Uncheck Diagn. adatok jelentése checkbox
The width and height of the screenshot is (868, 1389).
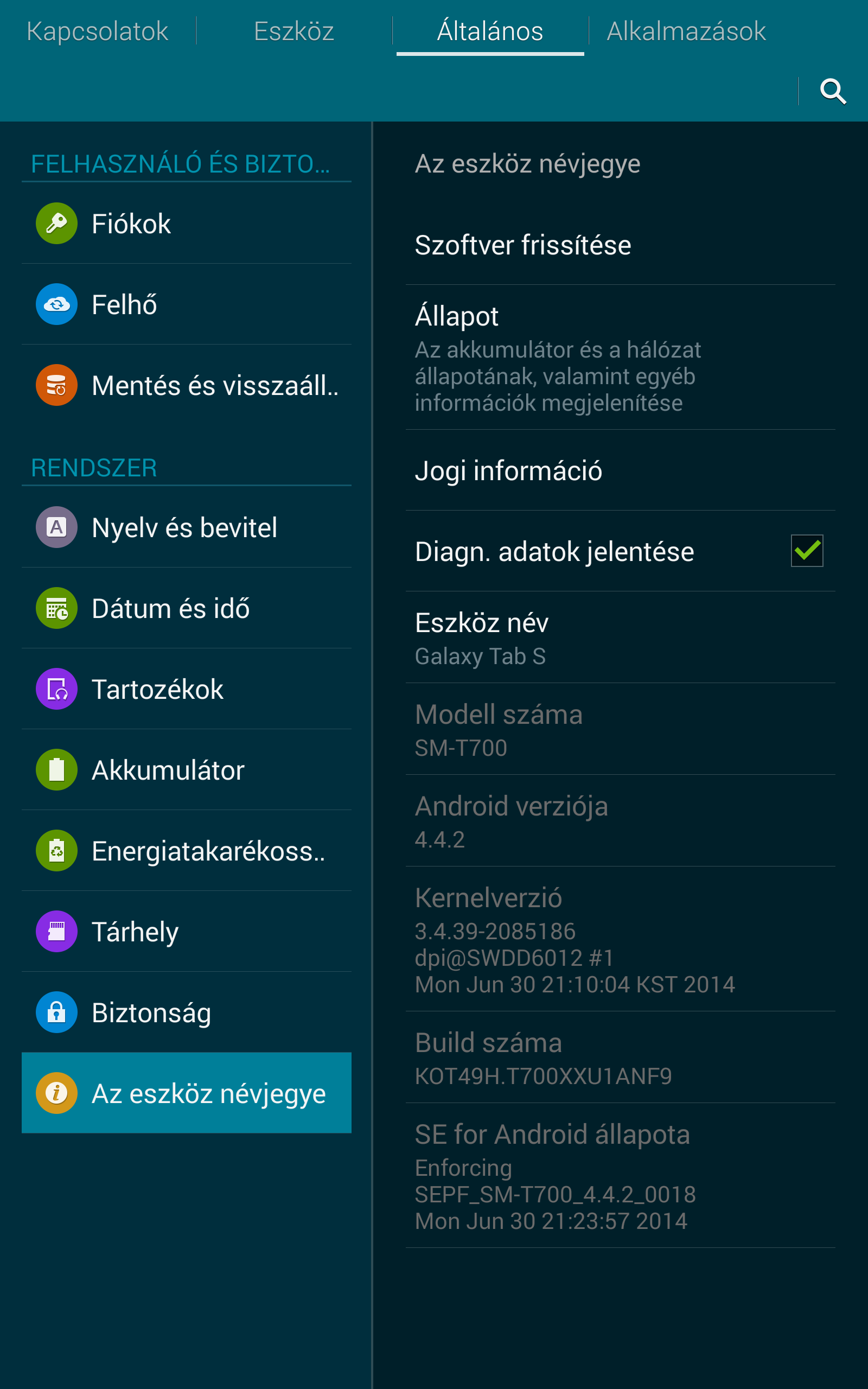(x=807, y=551)
